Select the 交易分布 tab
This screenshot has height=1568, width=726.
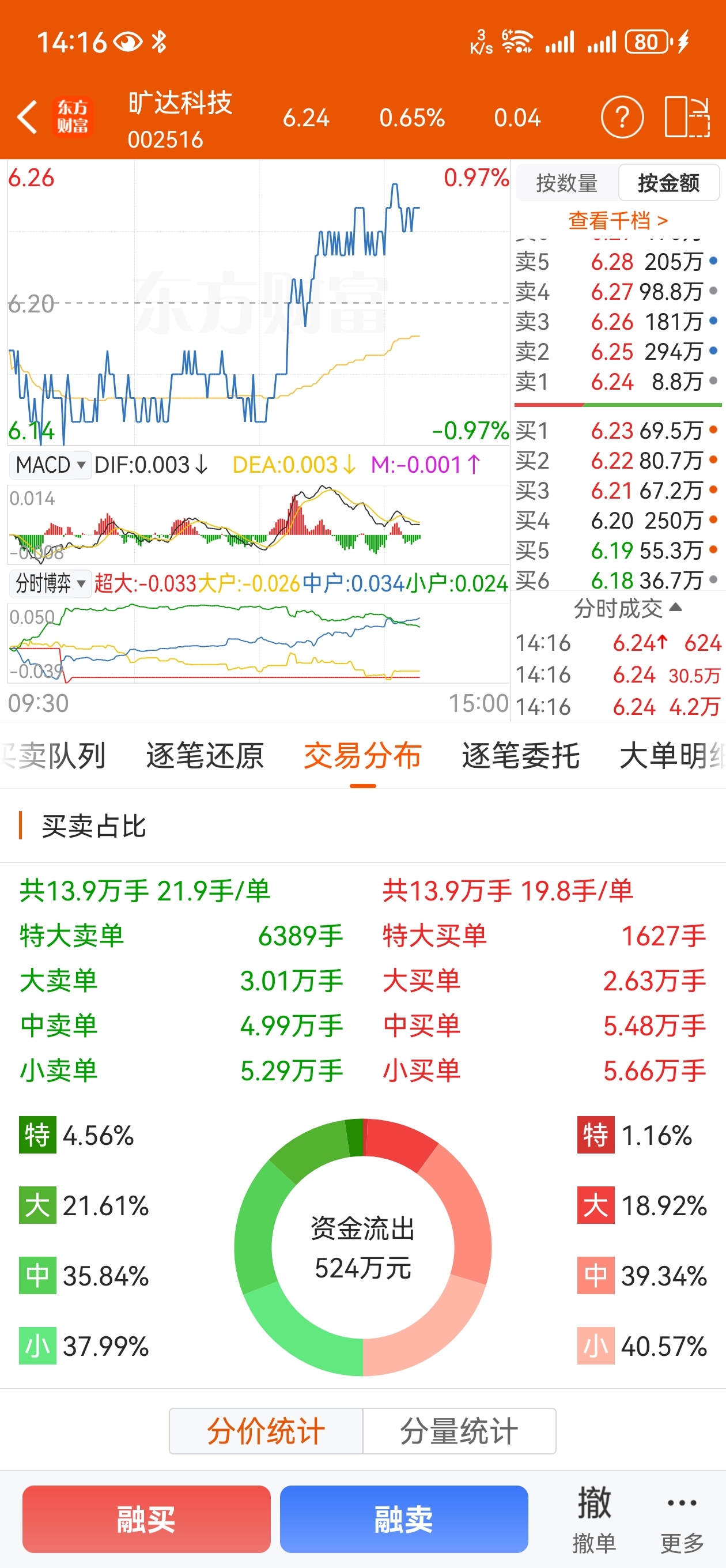362,756
